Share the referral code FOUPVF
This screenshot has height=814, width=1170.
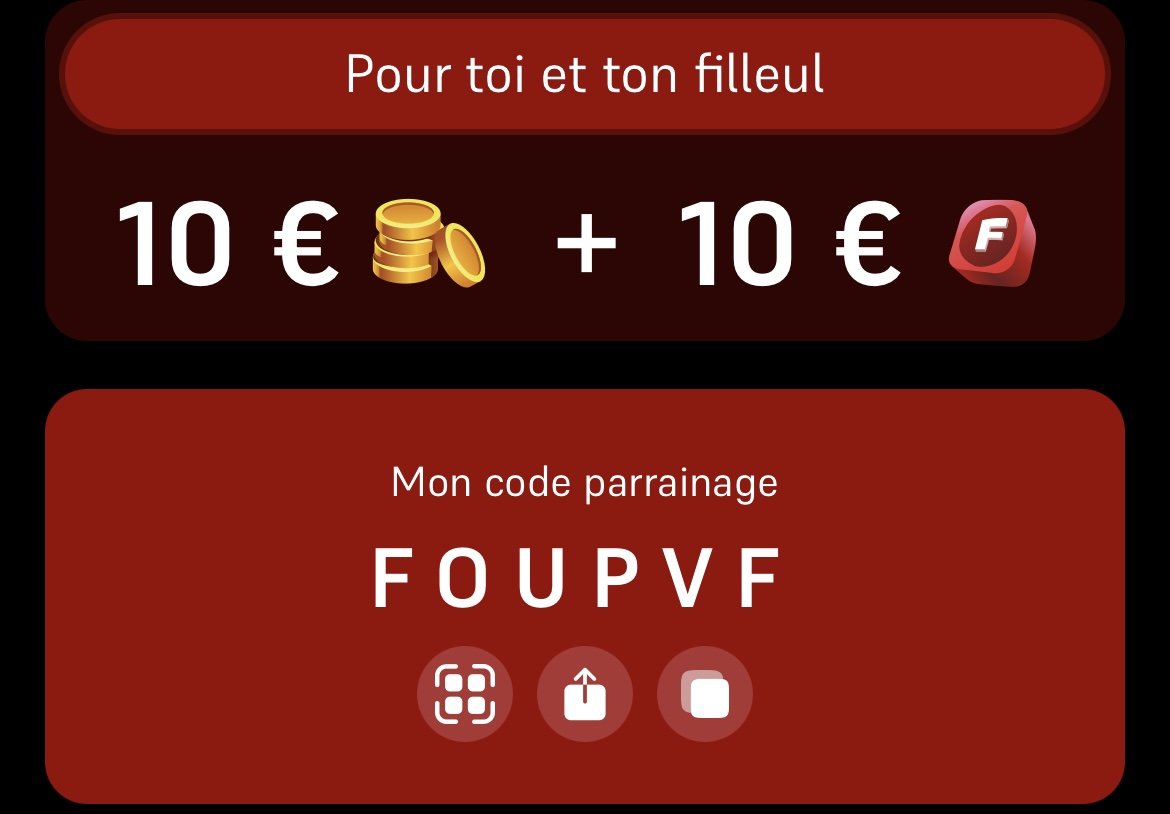(585, 694)
